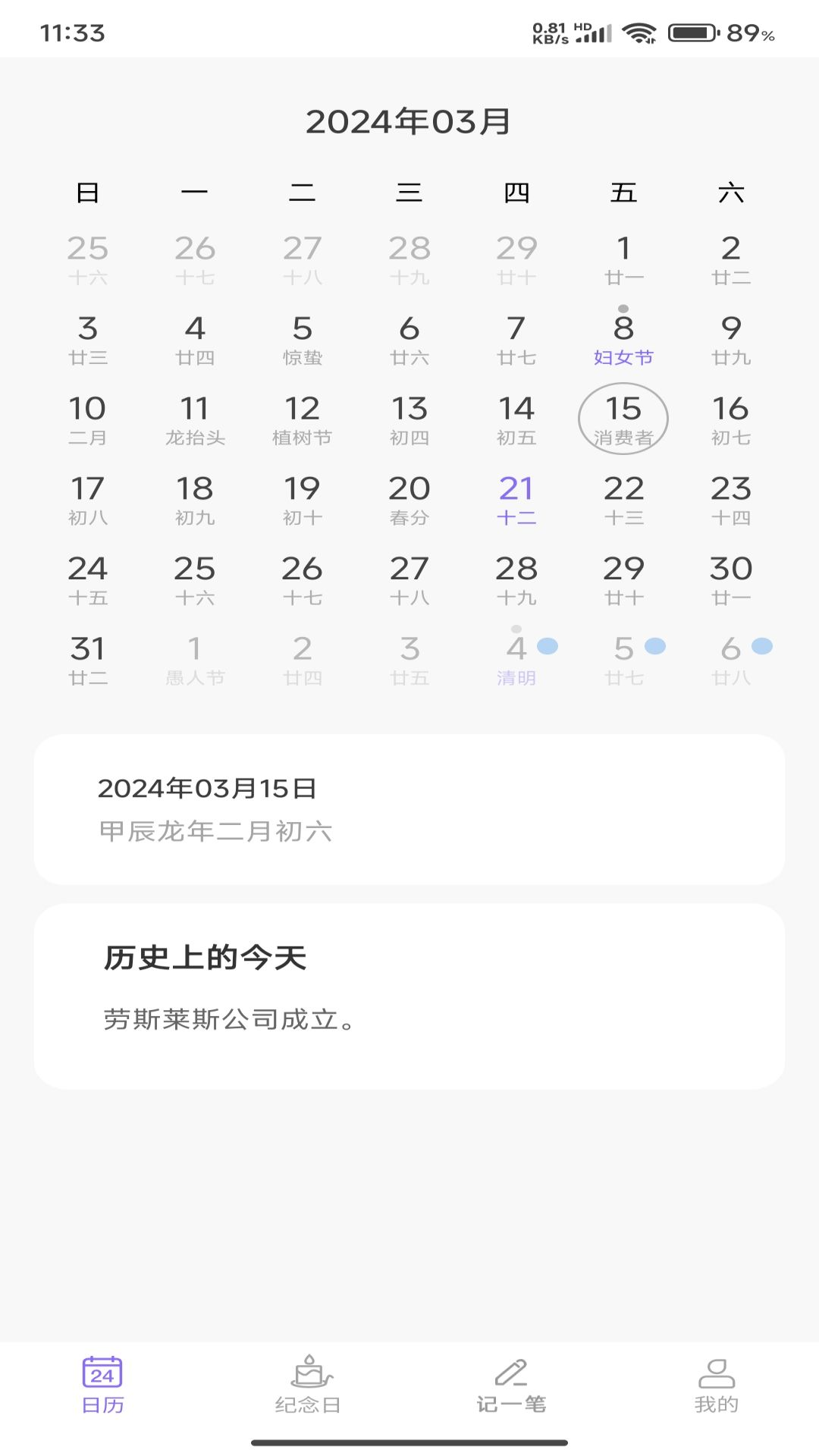This screenshot has width=819, height=1456.
Task: Tap the blue dot on April 5
Action: 654,646
